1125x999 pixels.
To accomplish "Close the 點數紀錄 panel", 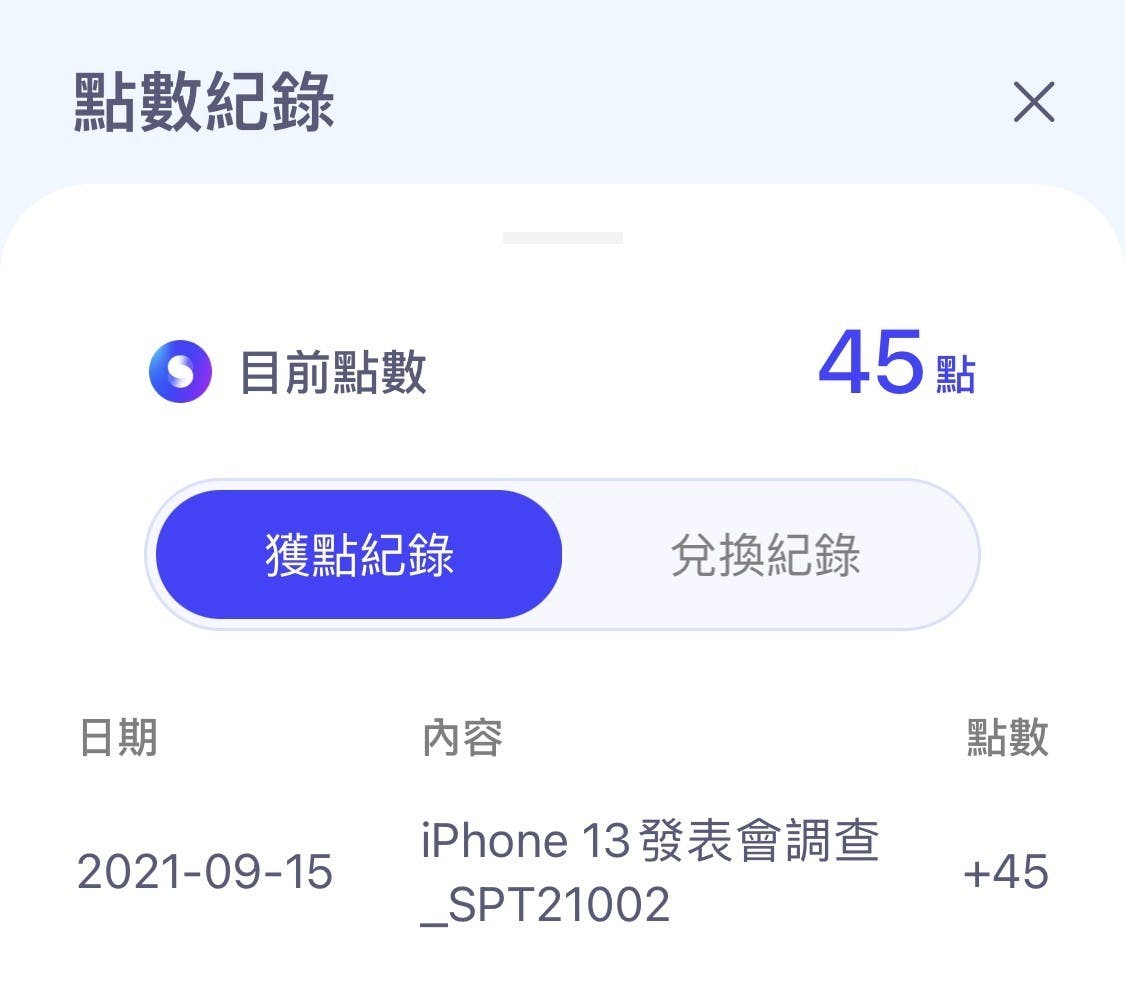I will click(x=1033, y=102).
